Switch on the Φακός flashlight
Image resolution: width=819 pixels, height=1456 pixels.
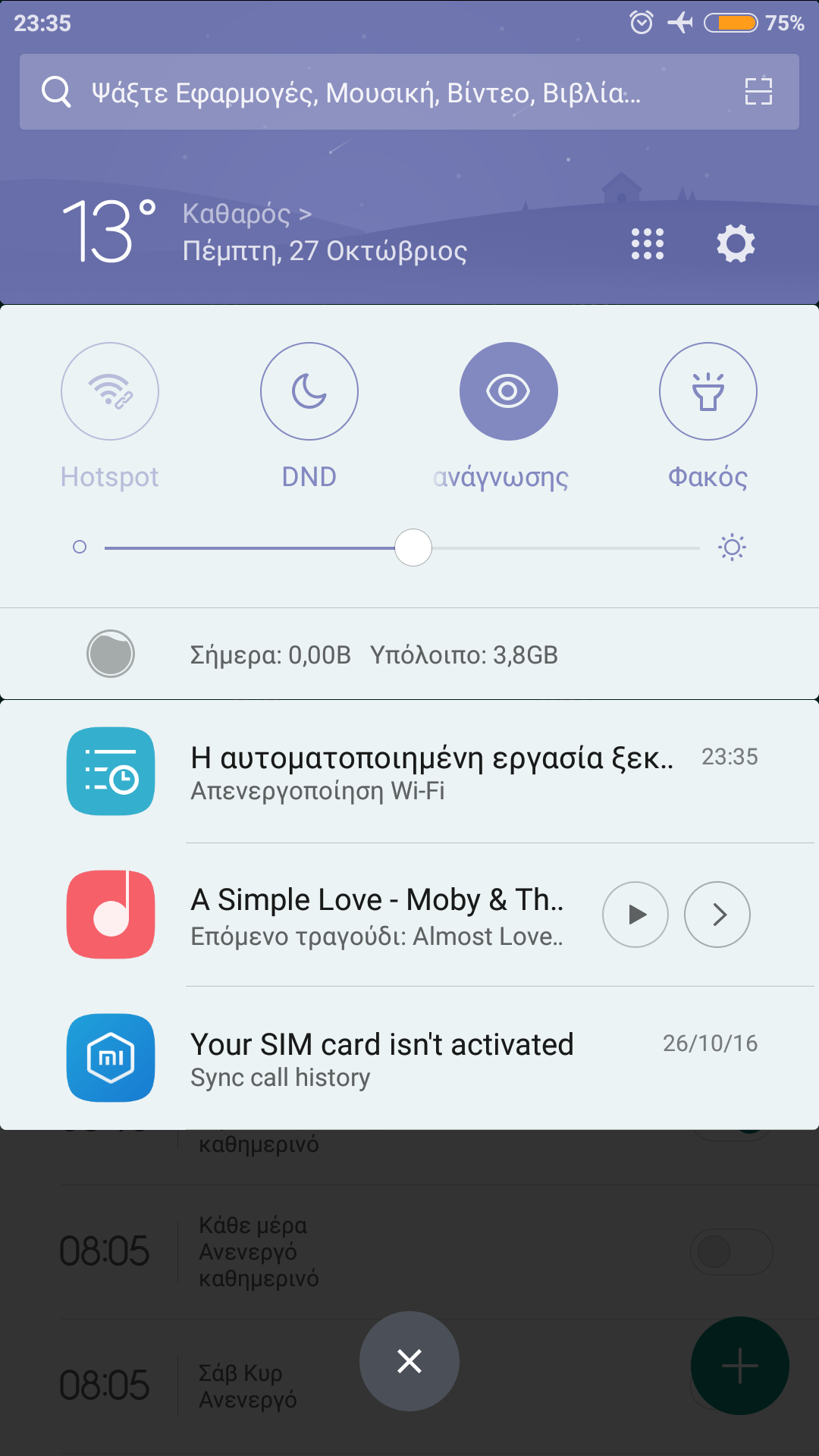(708, 391)
